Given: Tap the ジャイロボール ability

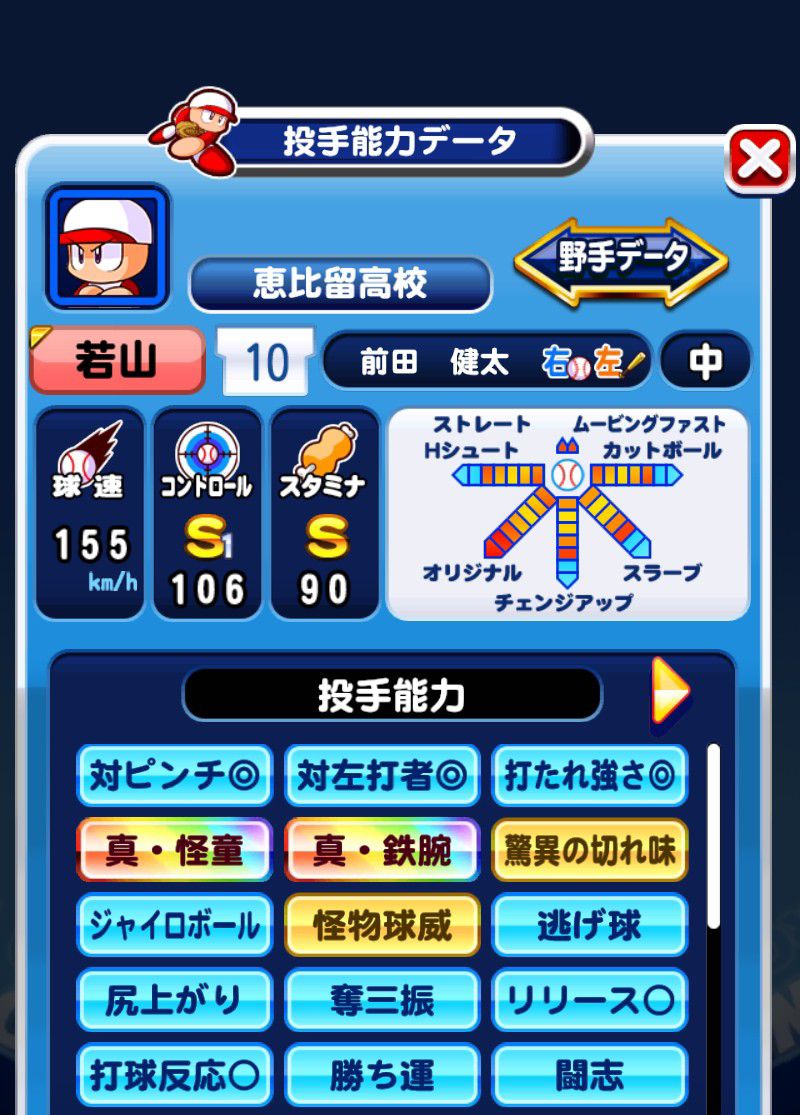Looking at the screenshot, I should (x=175, y=925).
